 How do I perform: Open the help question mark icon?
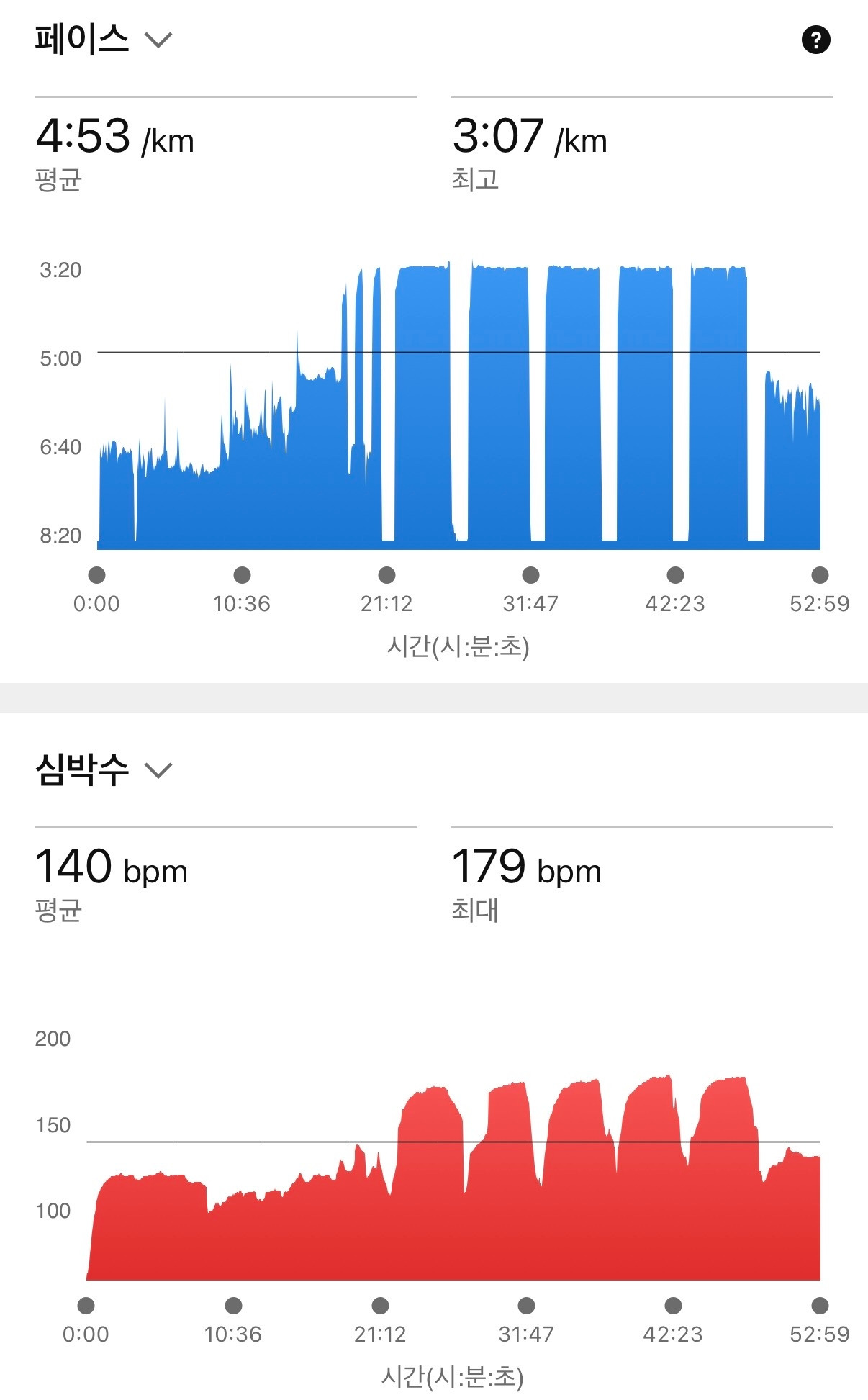point(815,40)
